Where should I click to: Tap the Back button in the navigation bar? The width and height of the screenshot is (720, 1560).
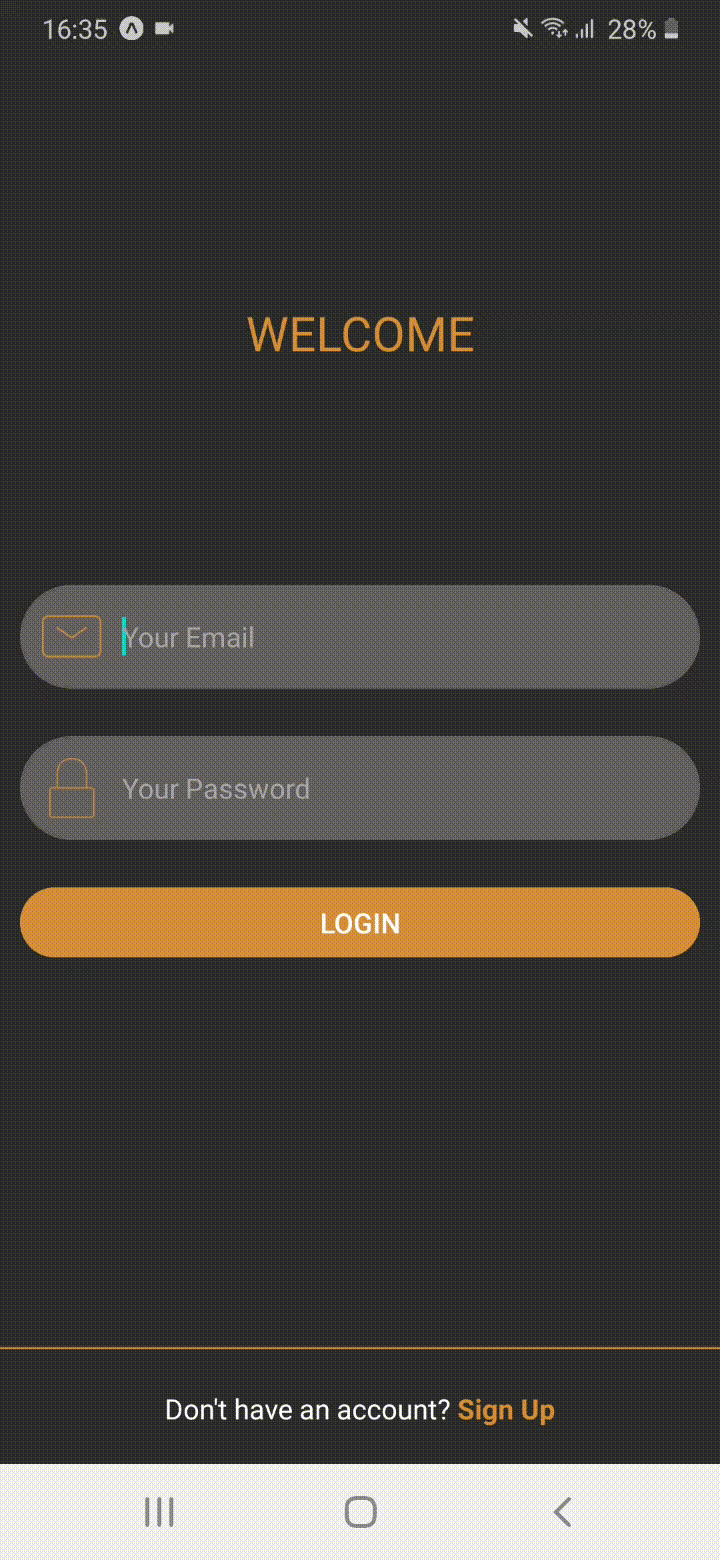pos(562,1511)
